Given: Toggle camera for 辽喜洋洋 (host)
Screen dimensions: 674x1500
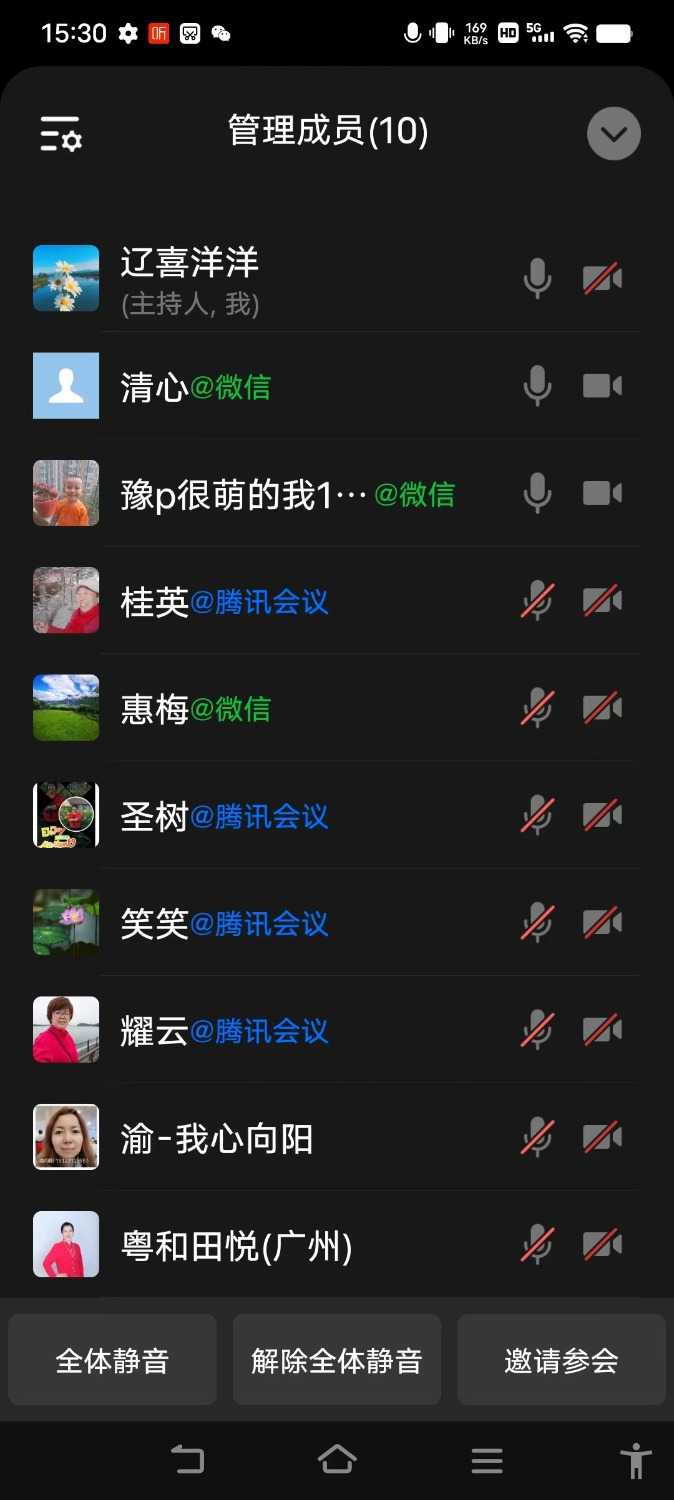Looking at the screenshot, I should [602, 278].
